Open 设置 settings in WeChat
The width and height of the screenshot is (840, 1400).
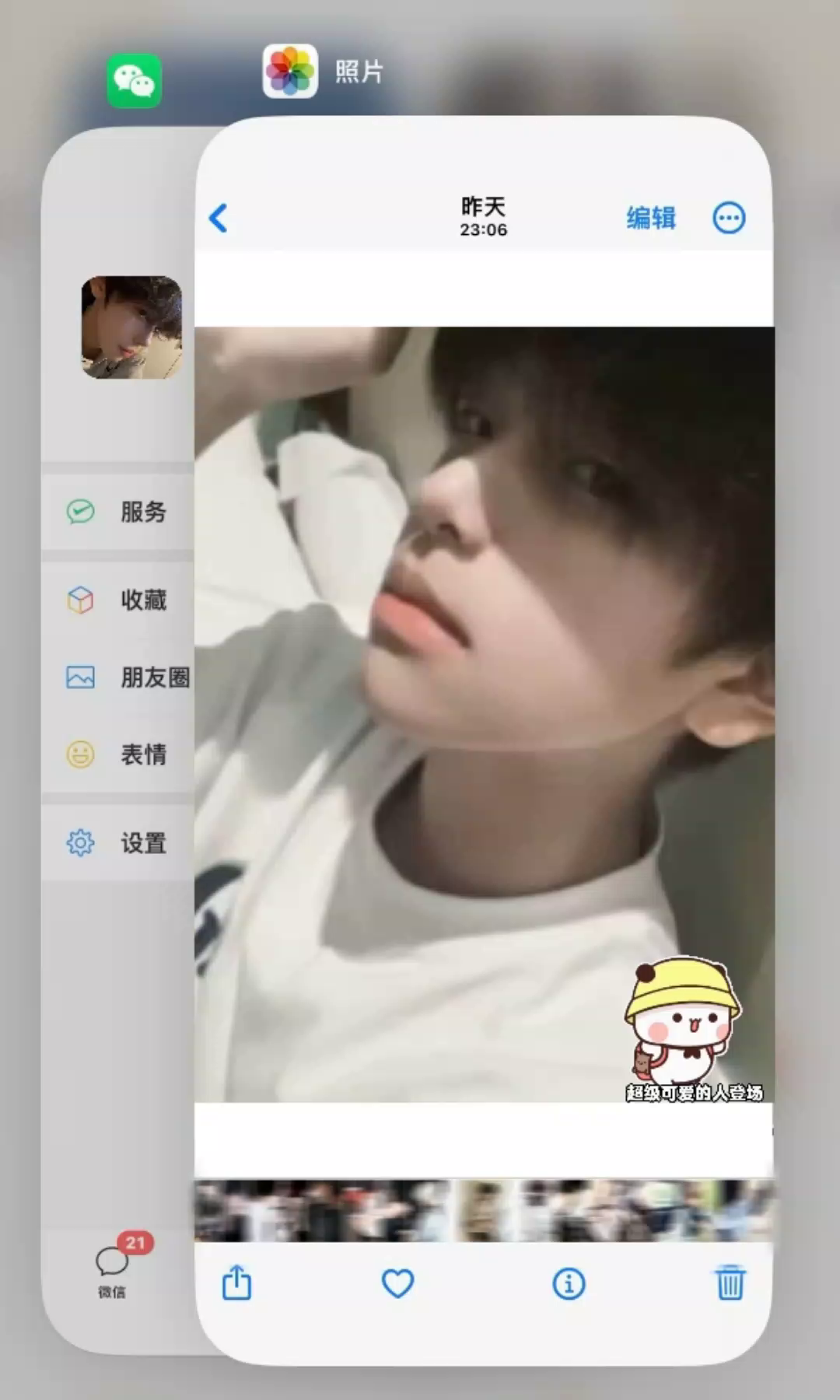tap(118, 842)
